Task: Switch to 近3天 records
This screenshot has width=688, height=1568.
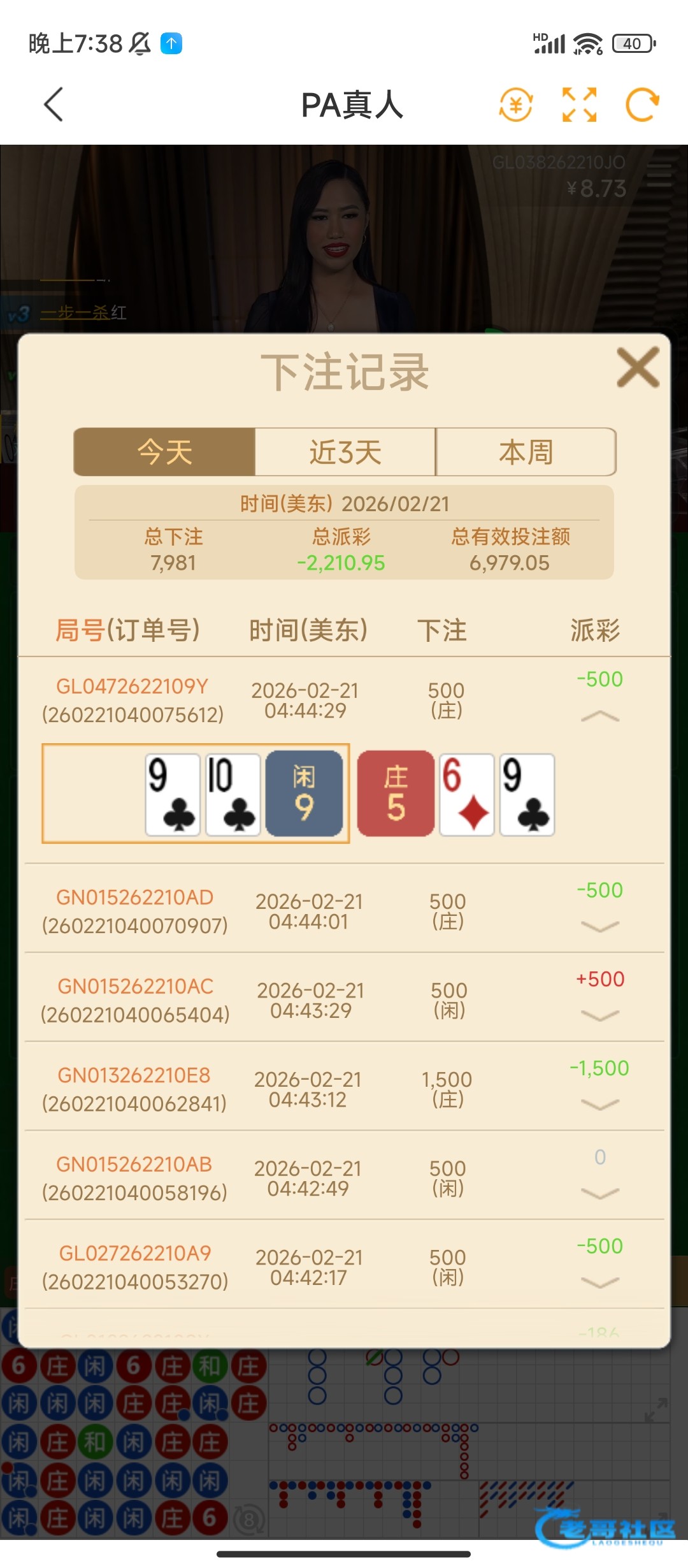Action: pyautogui.click(x=345, y=452)
